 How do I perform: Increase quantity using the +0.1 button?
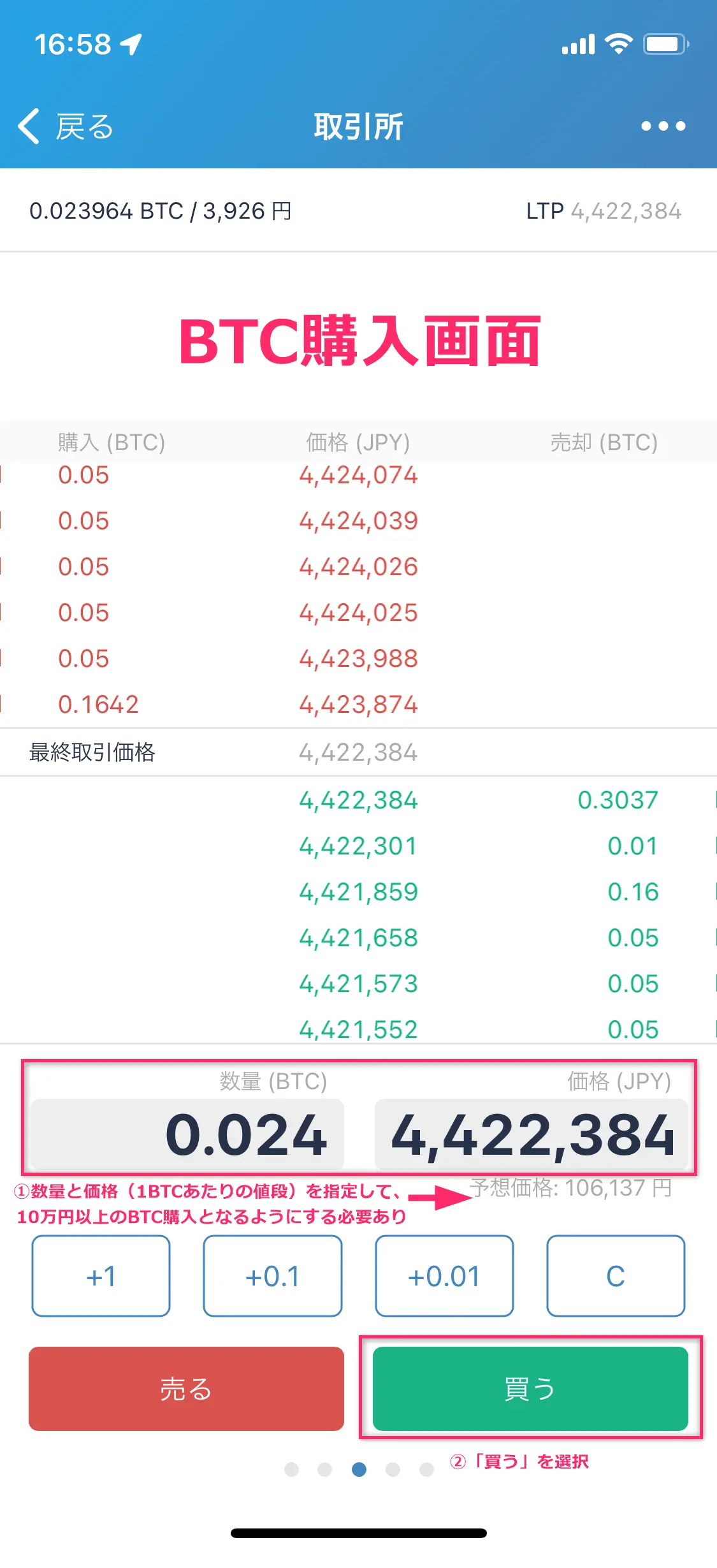point(273,1276)
